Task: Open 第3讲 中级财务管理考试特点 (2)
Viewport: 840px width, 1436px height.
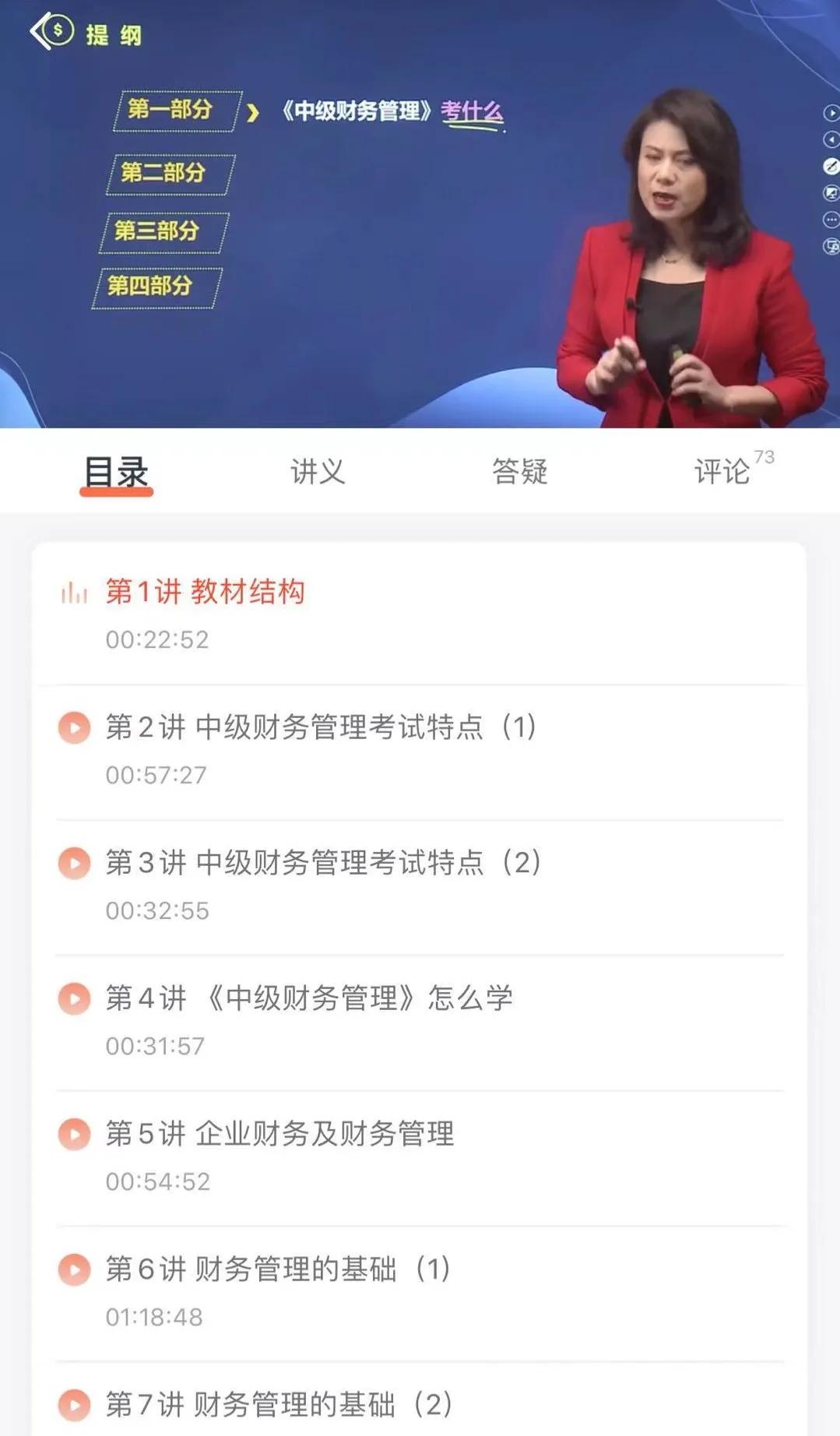Action: (x=323, y=864)
